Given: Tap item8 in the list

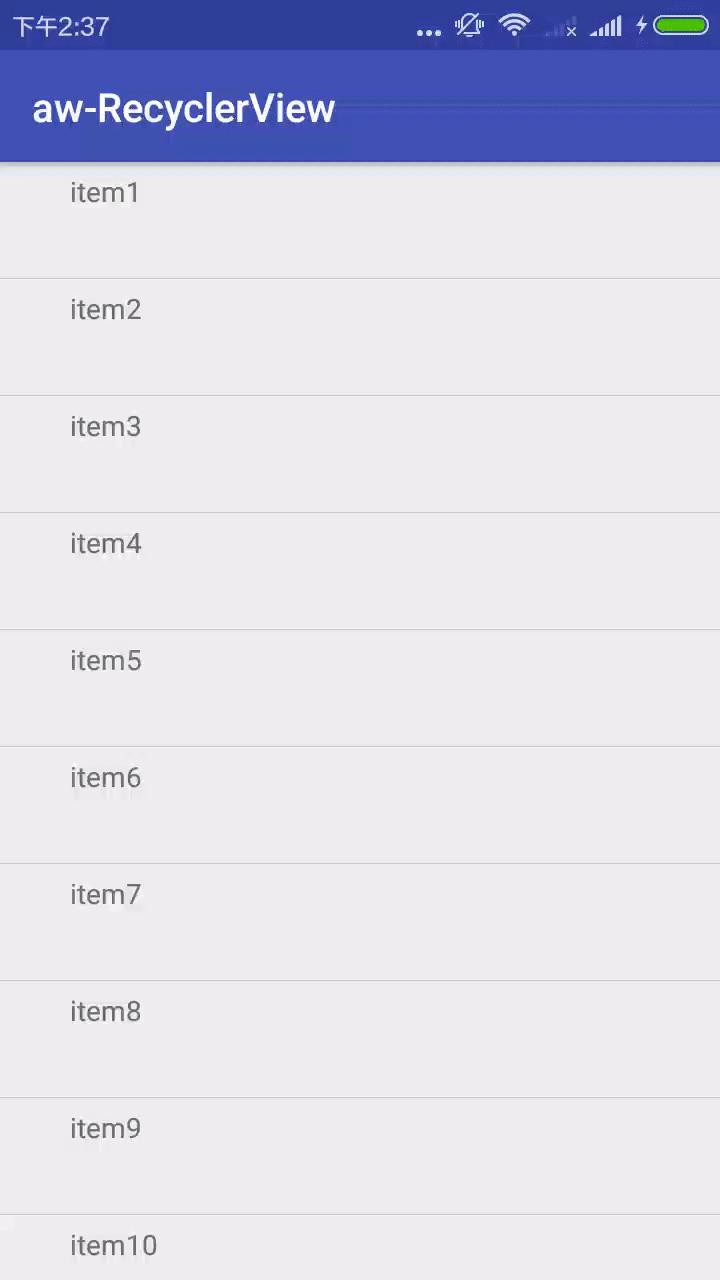Looking at the screenshot, I should 106,1012.
